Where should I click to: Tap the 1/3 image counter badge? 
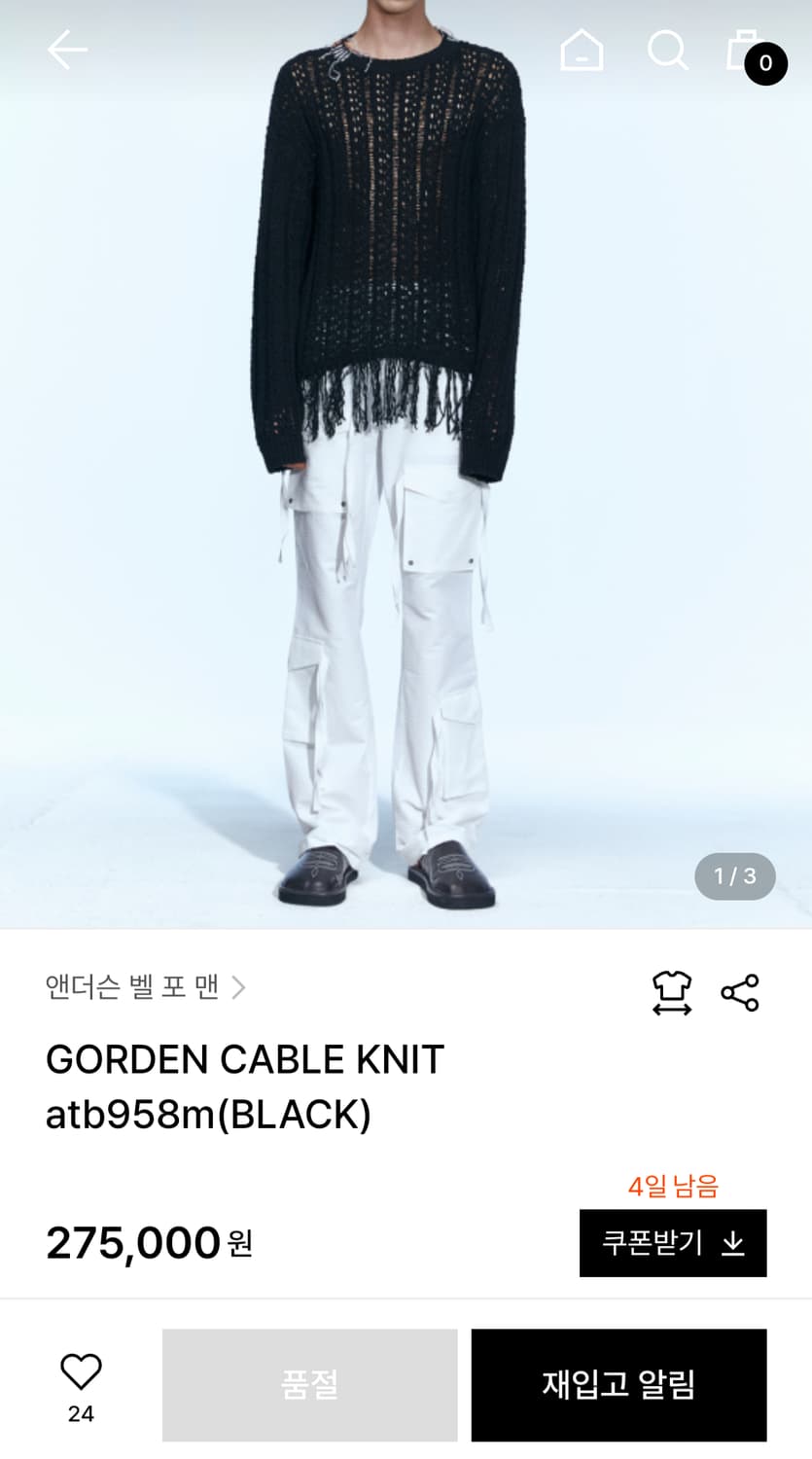(x=734, y=876)
